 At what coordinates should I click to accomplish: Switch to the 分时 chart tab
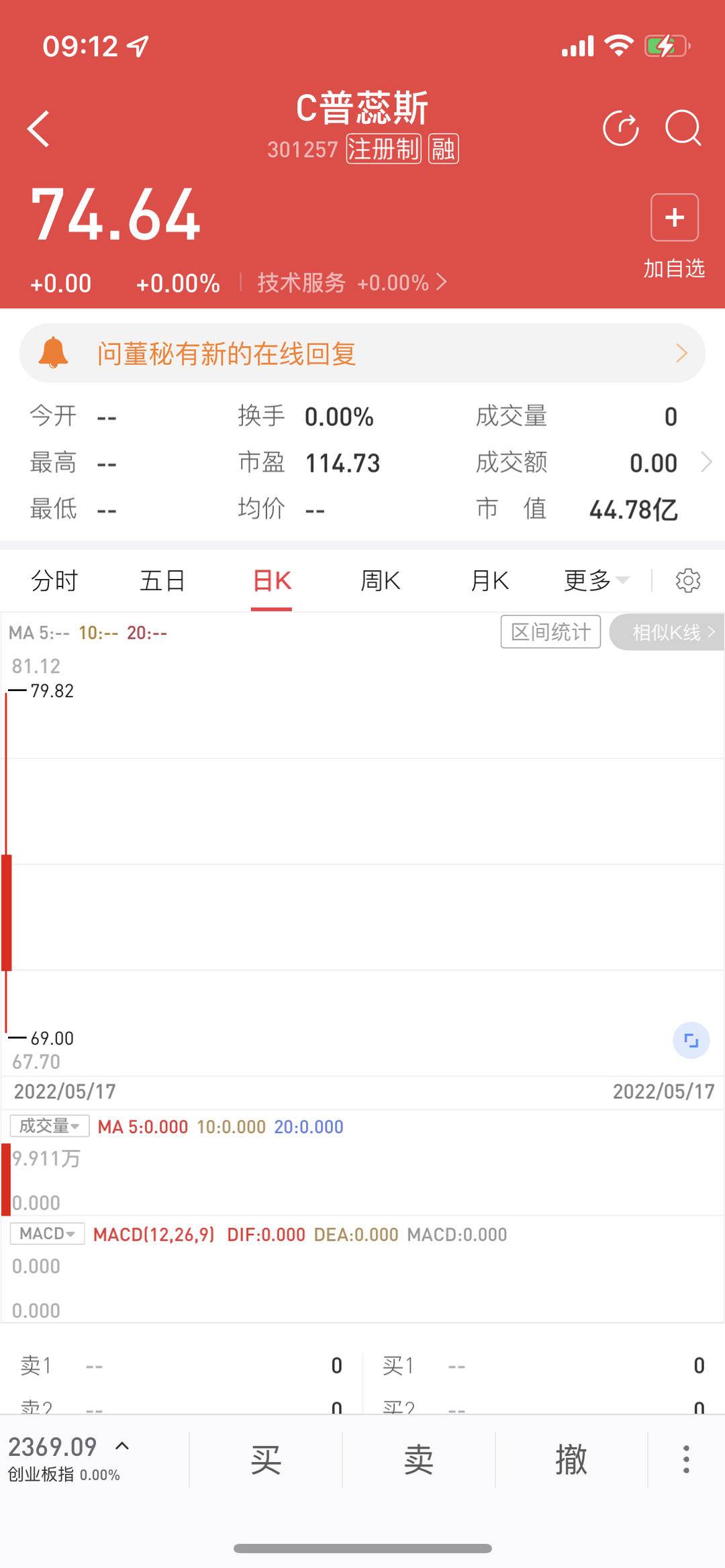point(54,580)
